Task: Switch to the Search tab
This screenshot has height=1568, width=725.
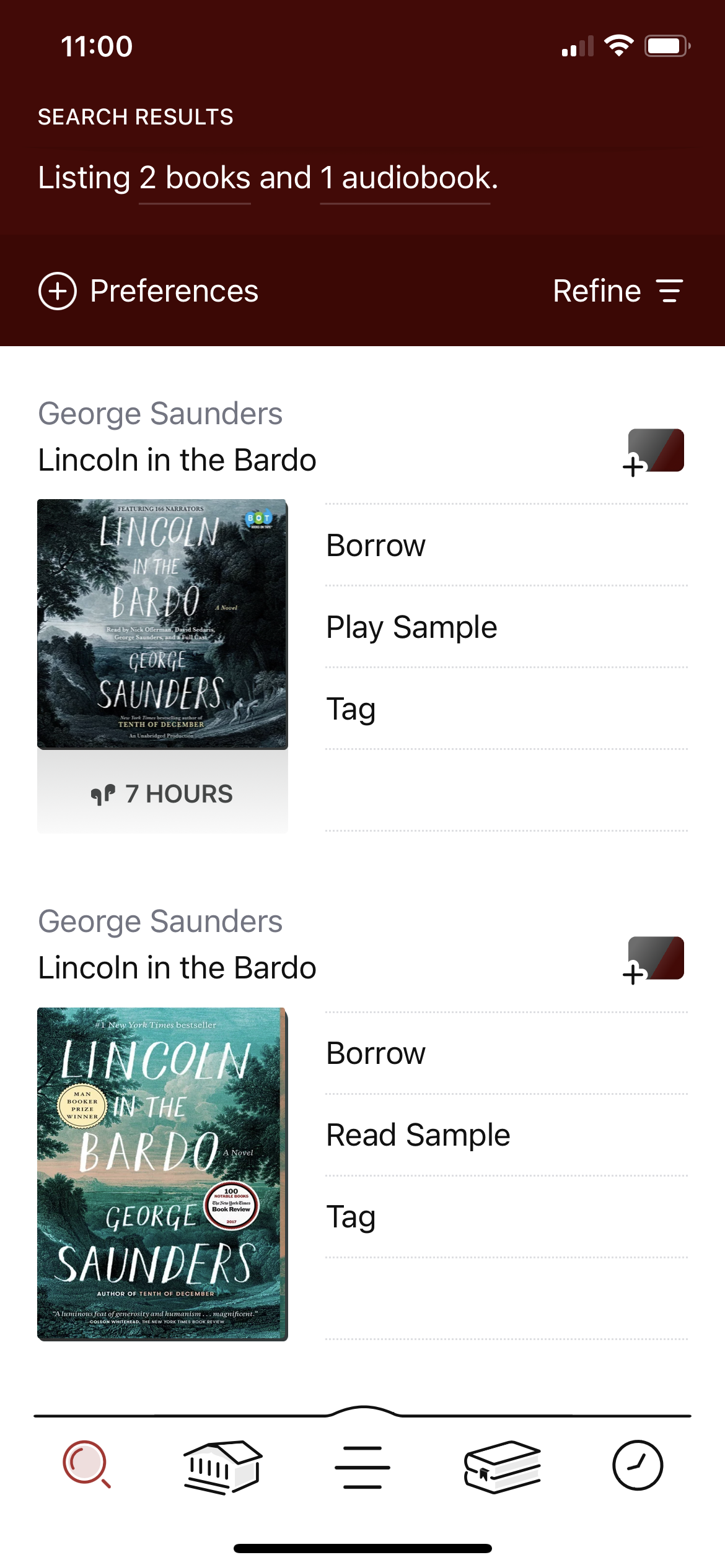Action: click(x=87, y=1465)
